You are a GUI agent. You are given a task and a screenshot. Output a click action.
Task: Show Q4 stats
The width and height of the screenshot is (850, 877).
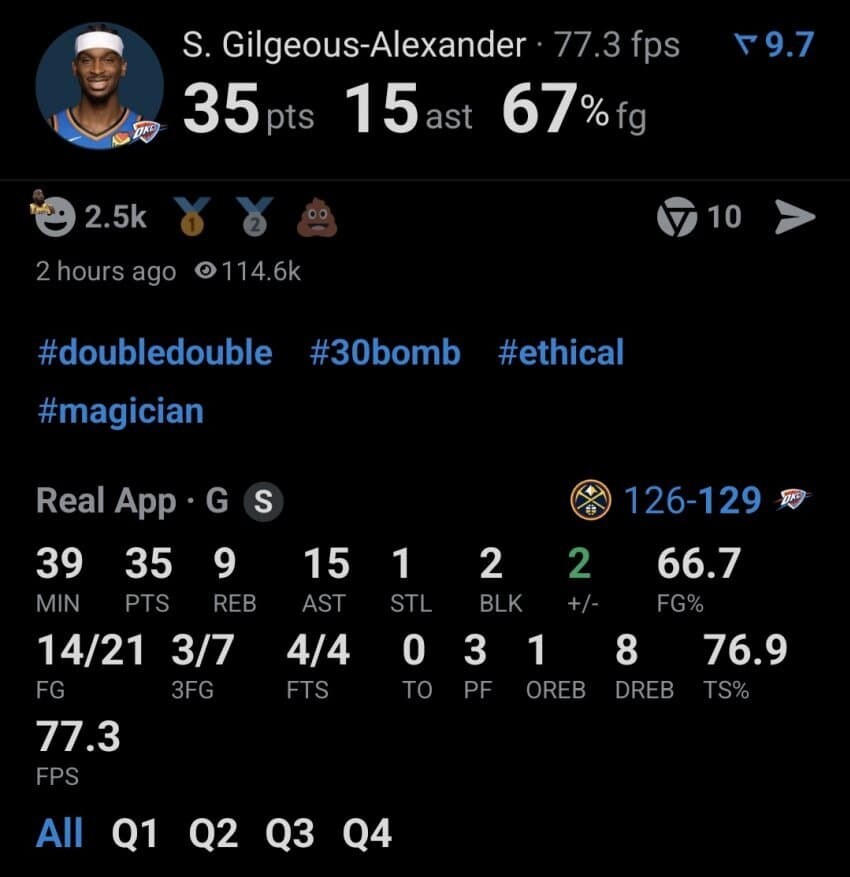[x=367, y=833]
